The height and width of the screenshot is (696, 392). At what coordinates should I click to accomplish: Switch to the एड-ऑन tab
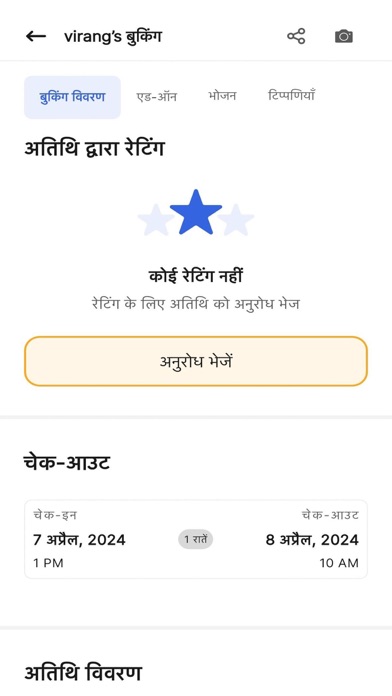point(157,96)
